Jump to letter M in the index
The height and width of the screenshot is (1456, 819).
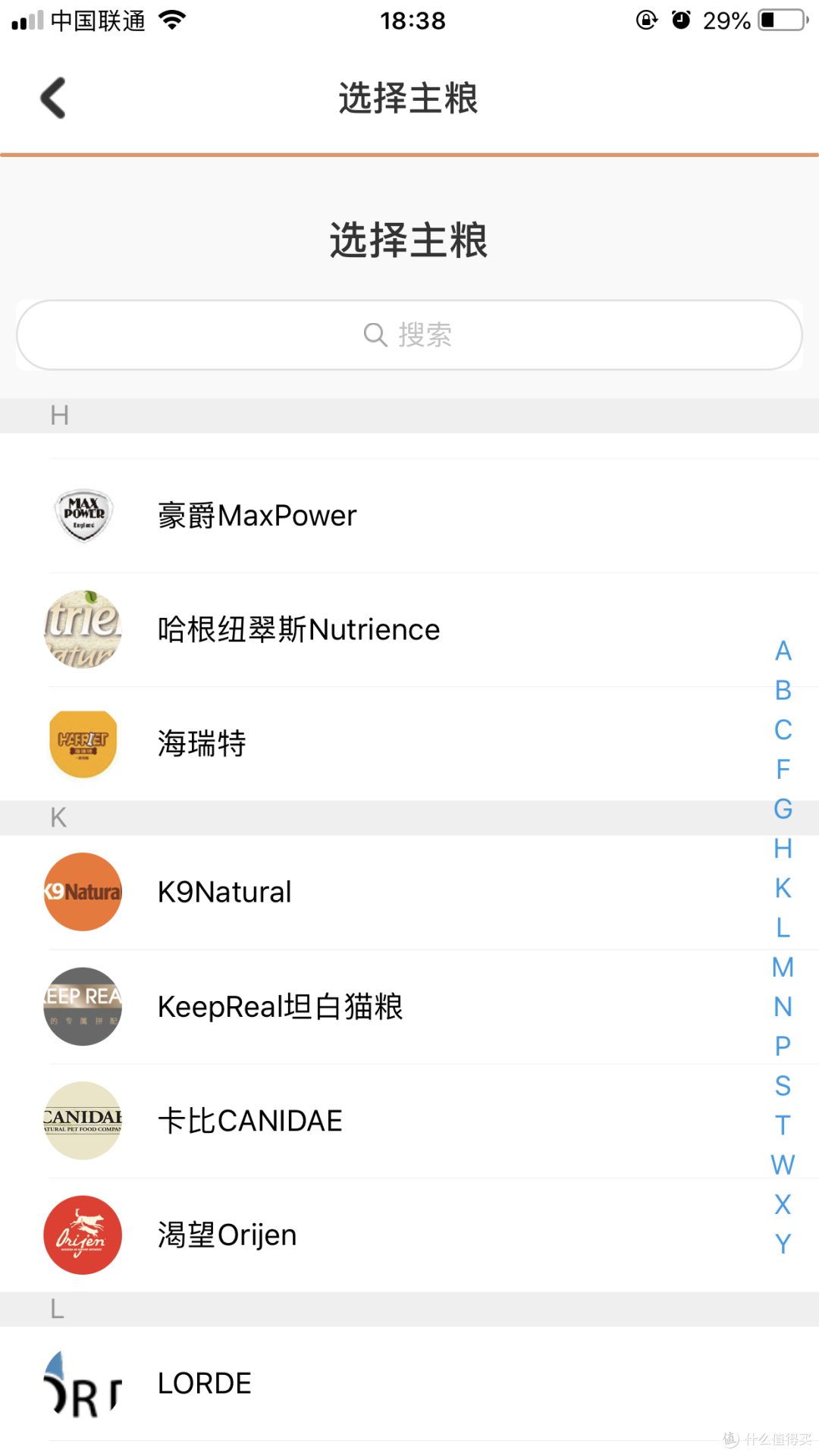point(783,967)
